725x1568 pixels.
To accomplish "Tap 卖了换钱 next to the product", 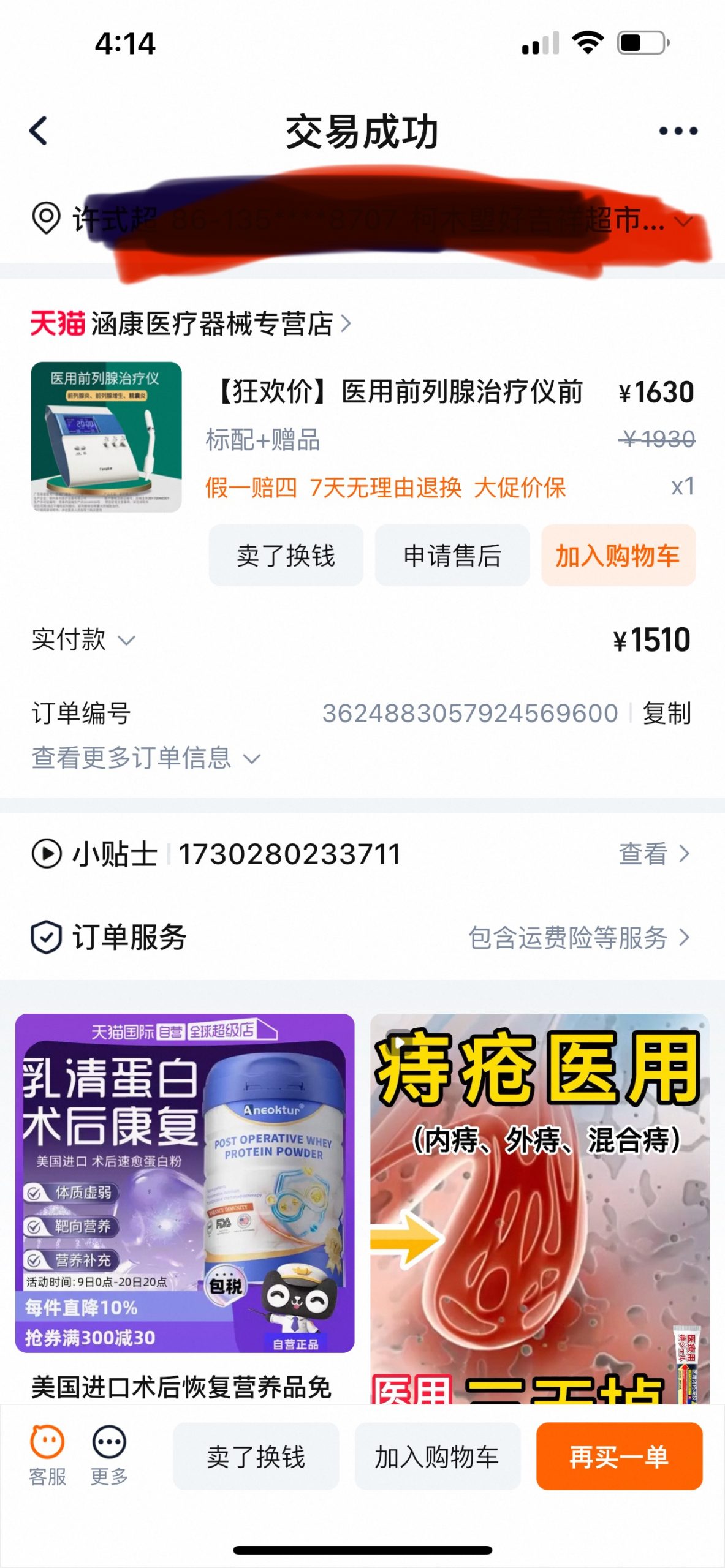I will tap(286, 555).
